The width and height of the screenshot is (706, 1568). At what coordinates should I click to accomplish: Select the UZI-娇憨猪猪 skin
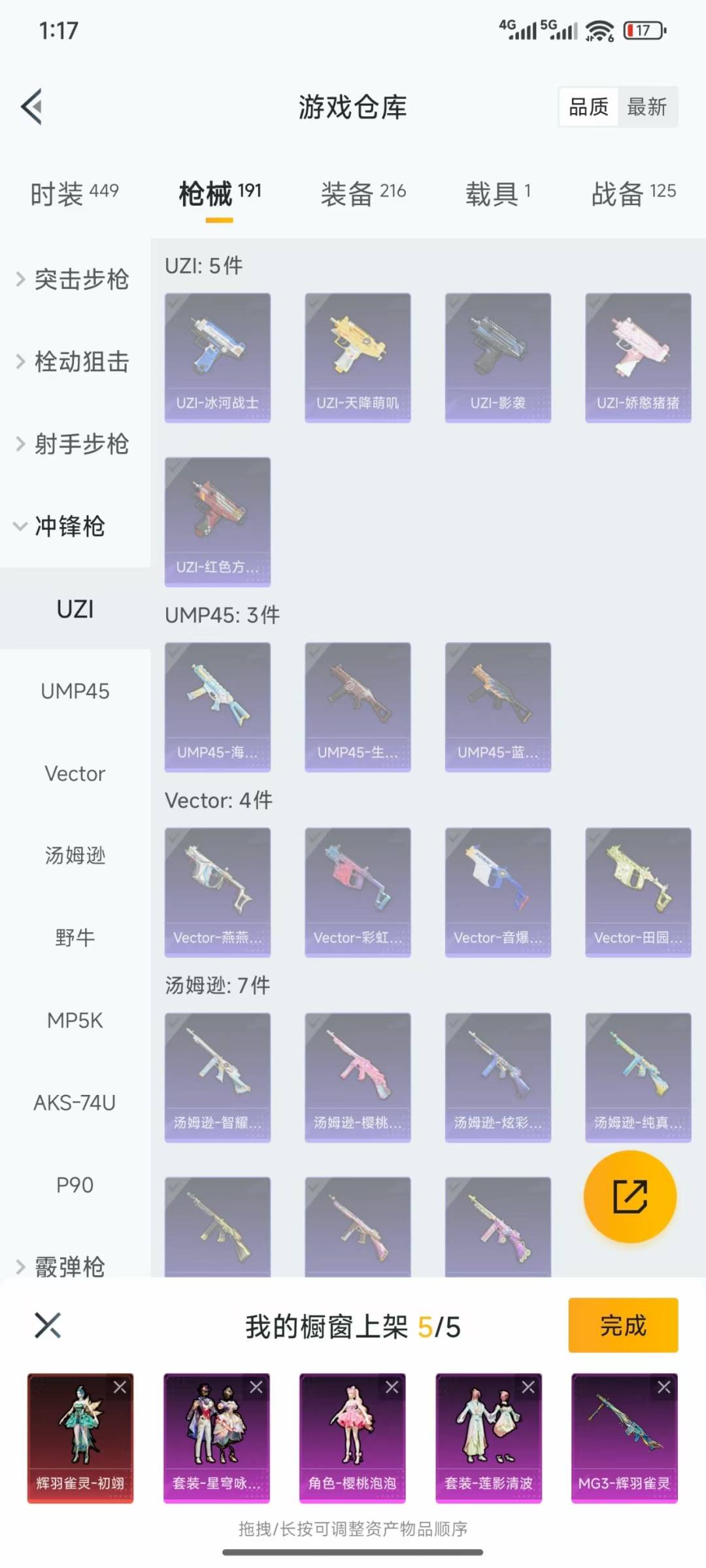638,357
